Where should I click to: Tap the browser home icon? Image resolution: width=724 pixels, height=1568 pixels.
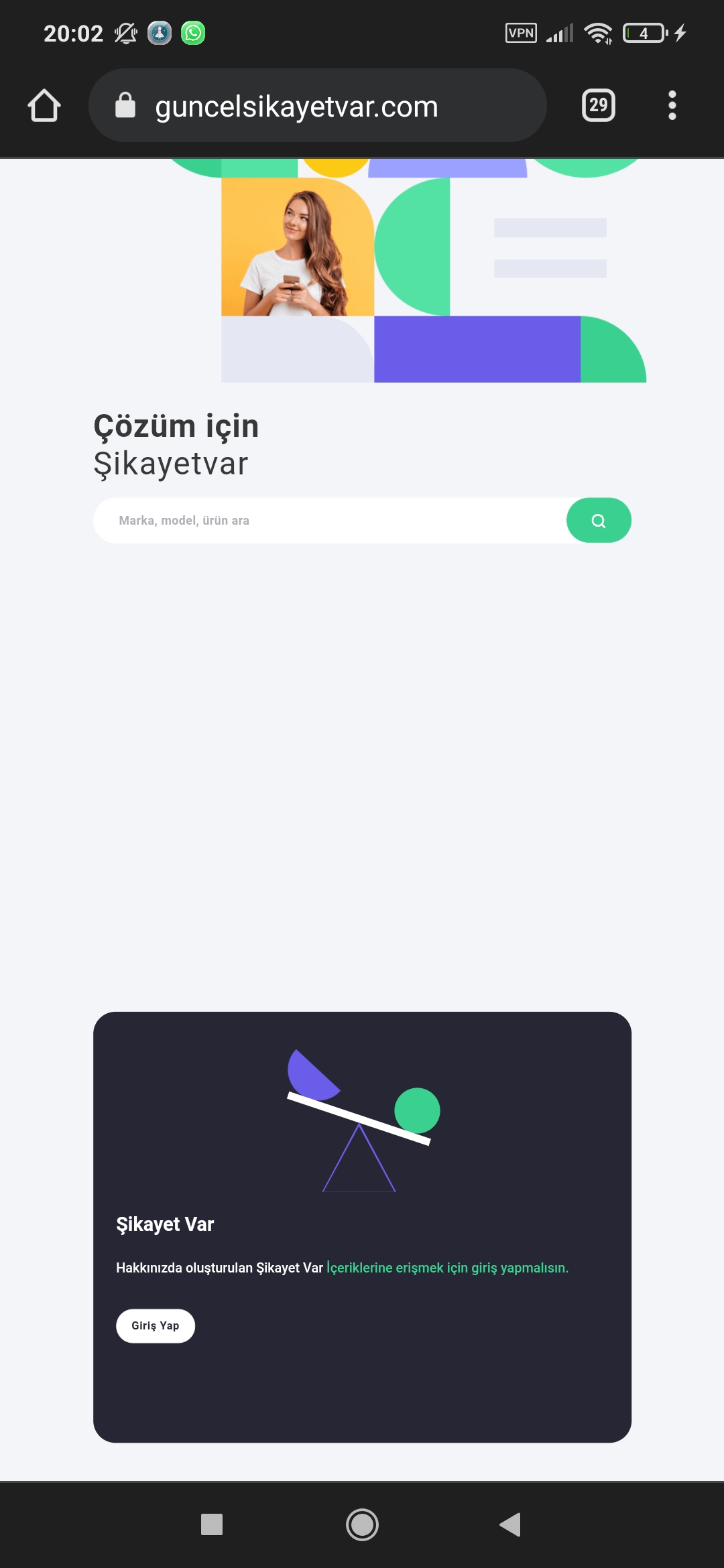(x=44, y=106)
